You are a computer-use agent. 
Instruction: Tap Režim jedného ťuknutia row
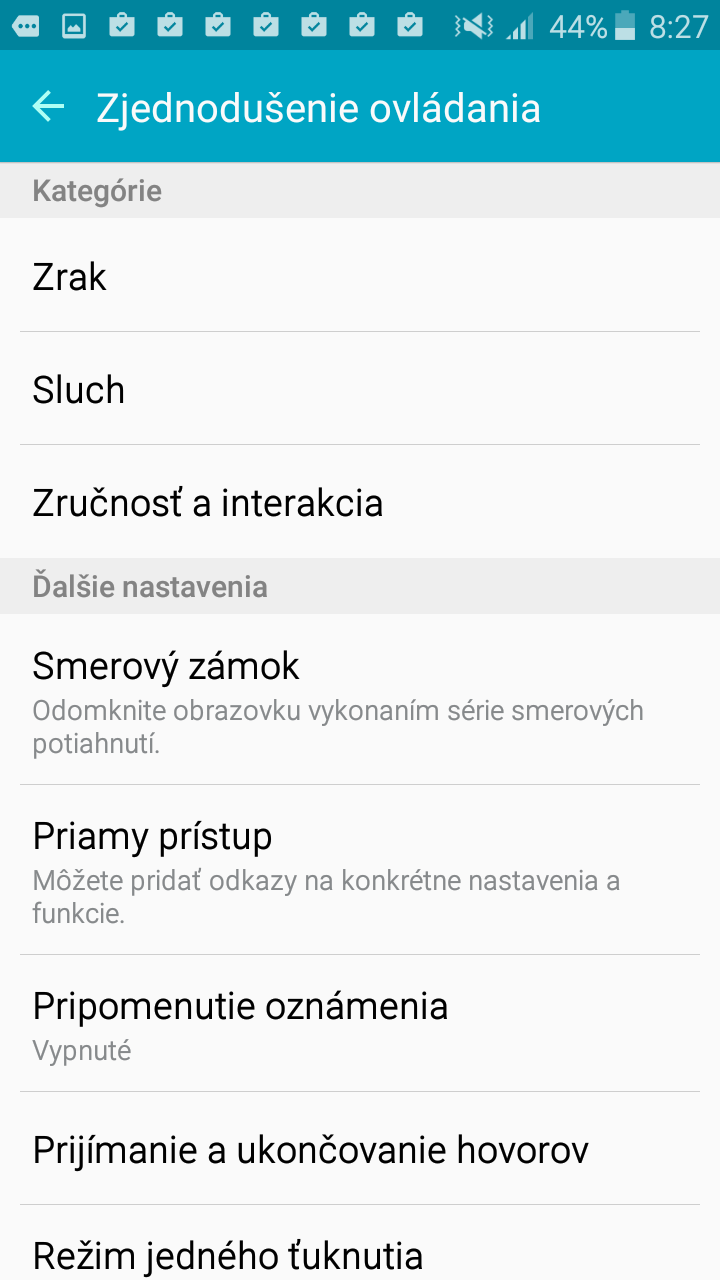[x=360, y=1243]
